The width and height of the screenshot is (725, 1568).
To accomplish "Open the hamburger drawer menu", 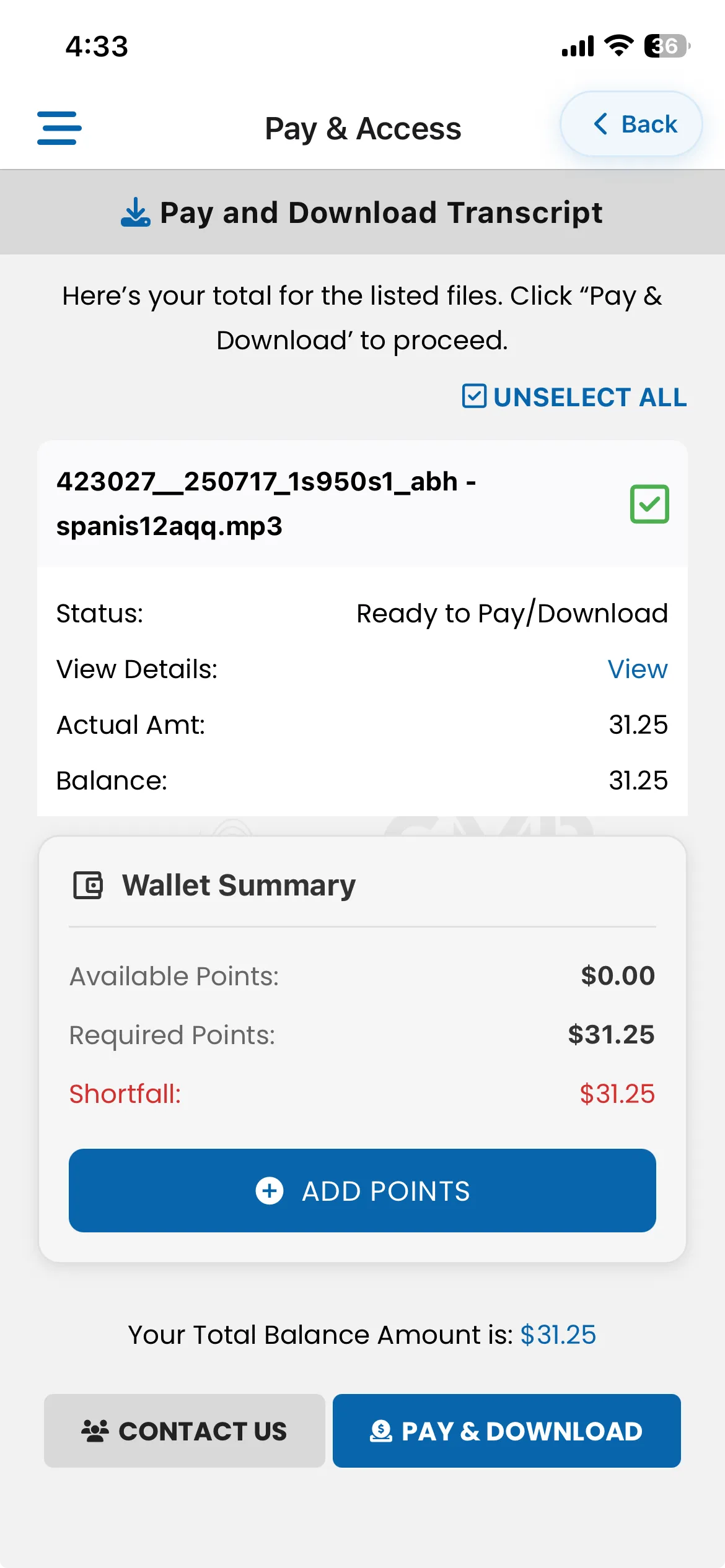I will 59,128.
